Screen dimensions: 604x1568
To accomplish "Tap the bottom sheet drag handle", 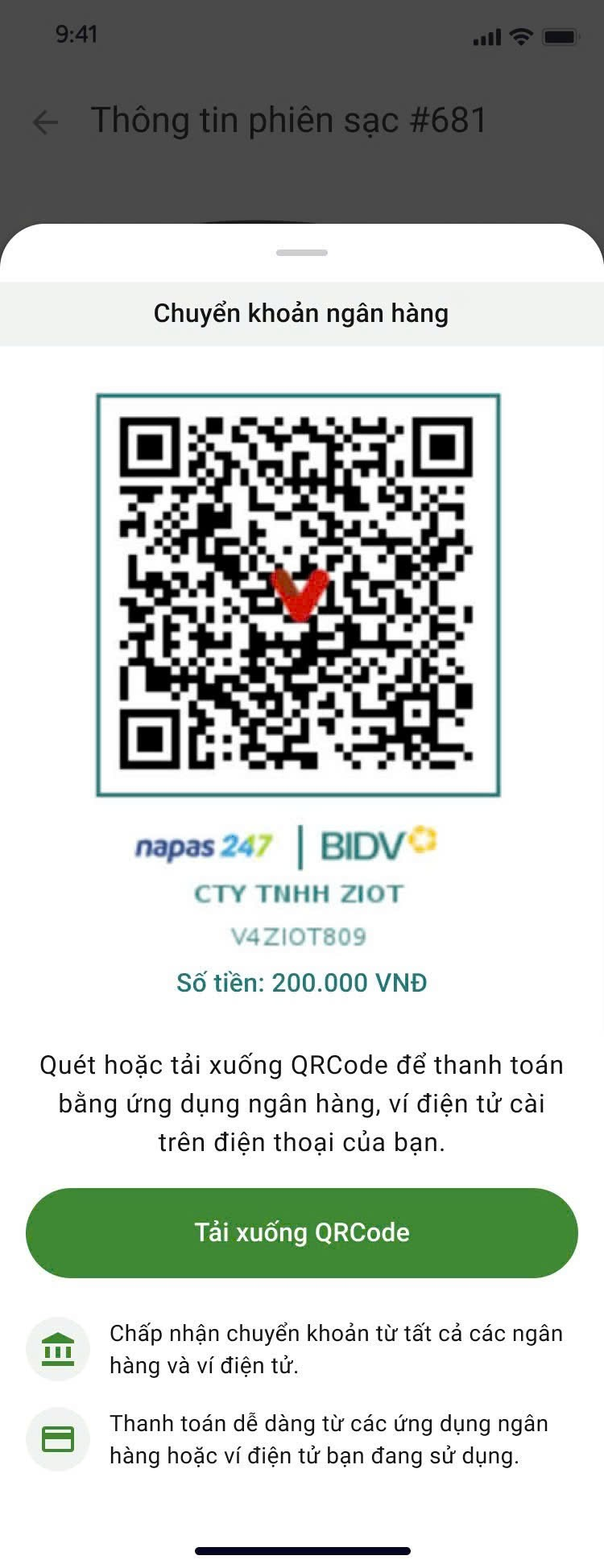I will point(301,253).
